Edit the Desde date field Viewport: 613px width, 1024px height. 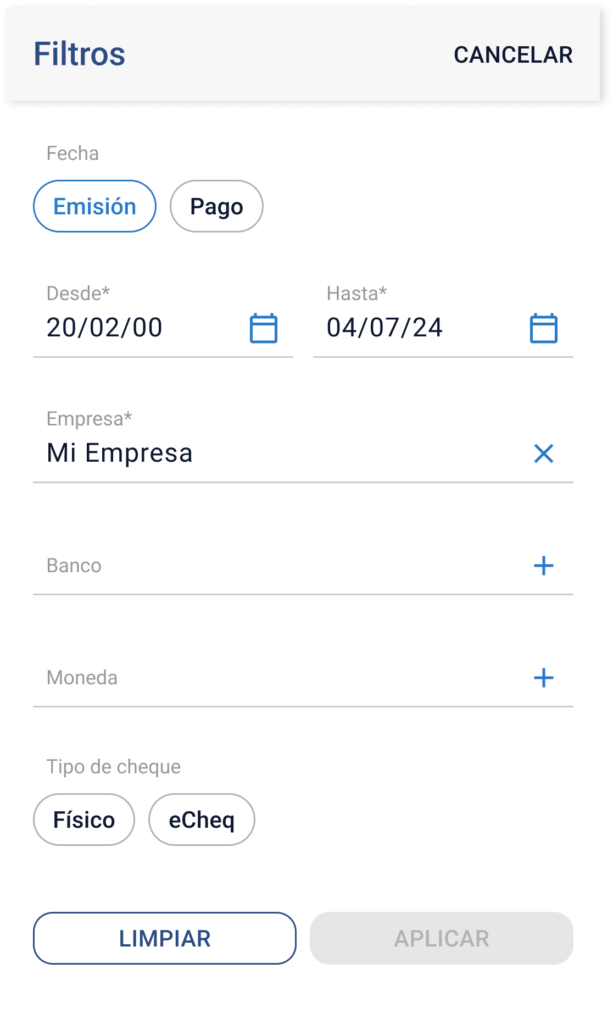pyautogui.click(x=130, y=328)
